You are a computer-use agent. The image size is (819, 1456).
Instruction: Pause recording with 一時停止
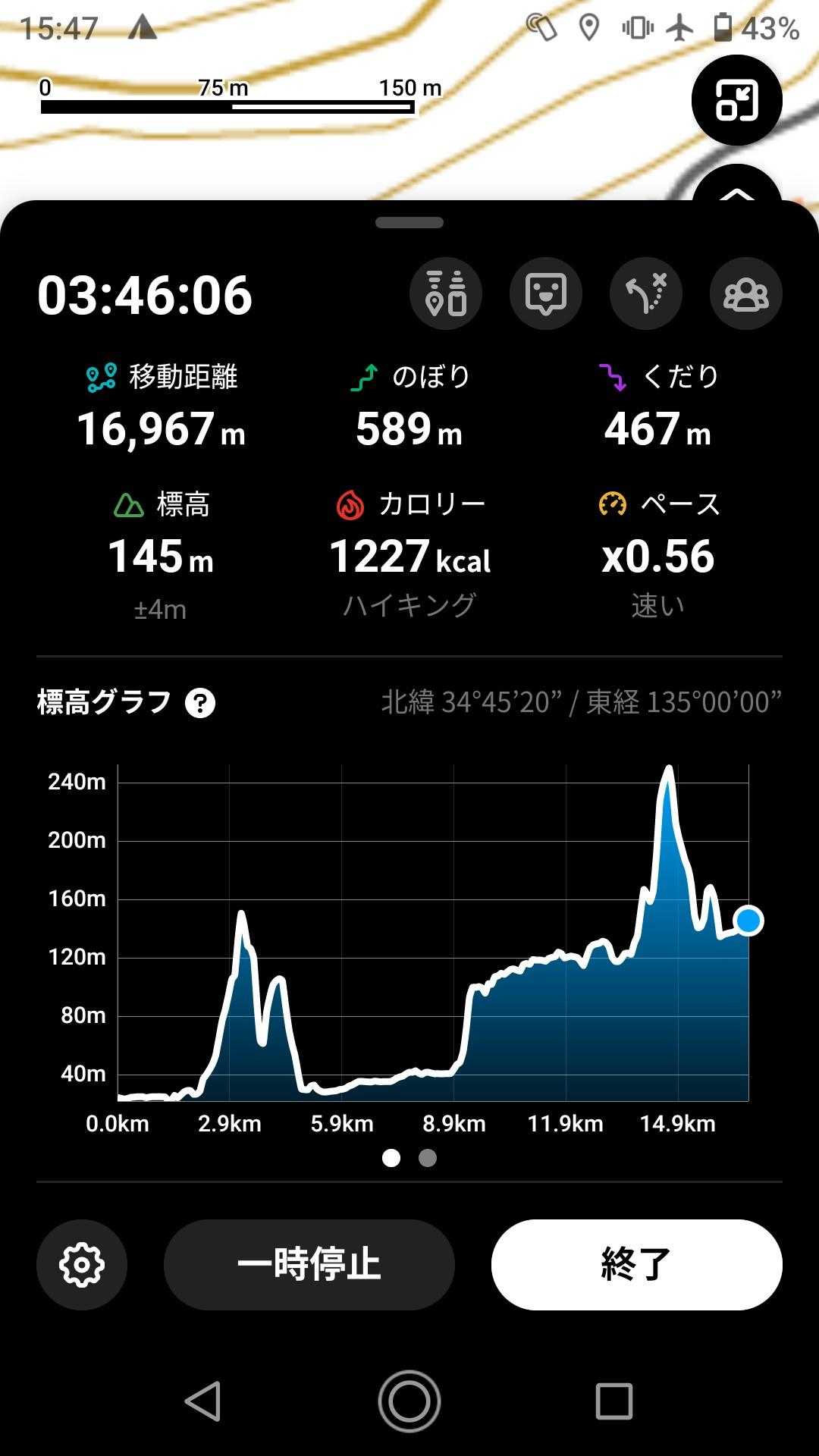tap(309, 1264)
